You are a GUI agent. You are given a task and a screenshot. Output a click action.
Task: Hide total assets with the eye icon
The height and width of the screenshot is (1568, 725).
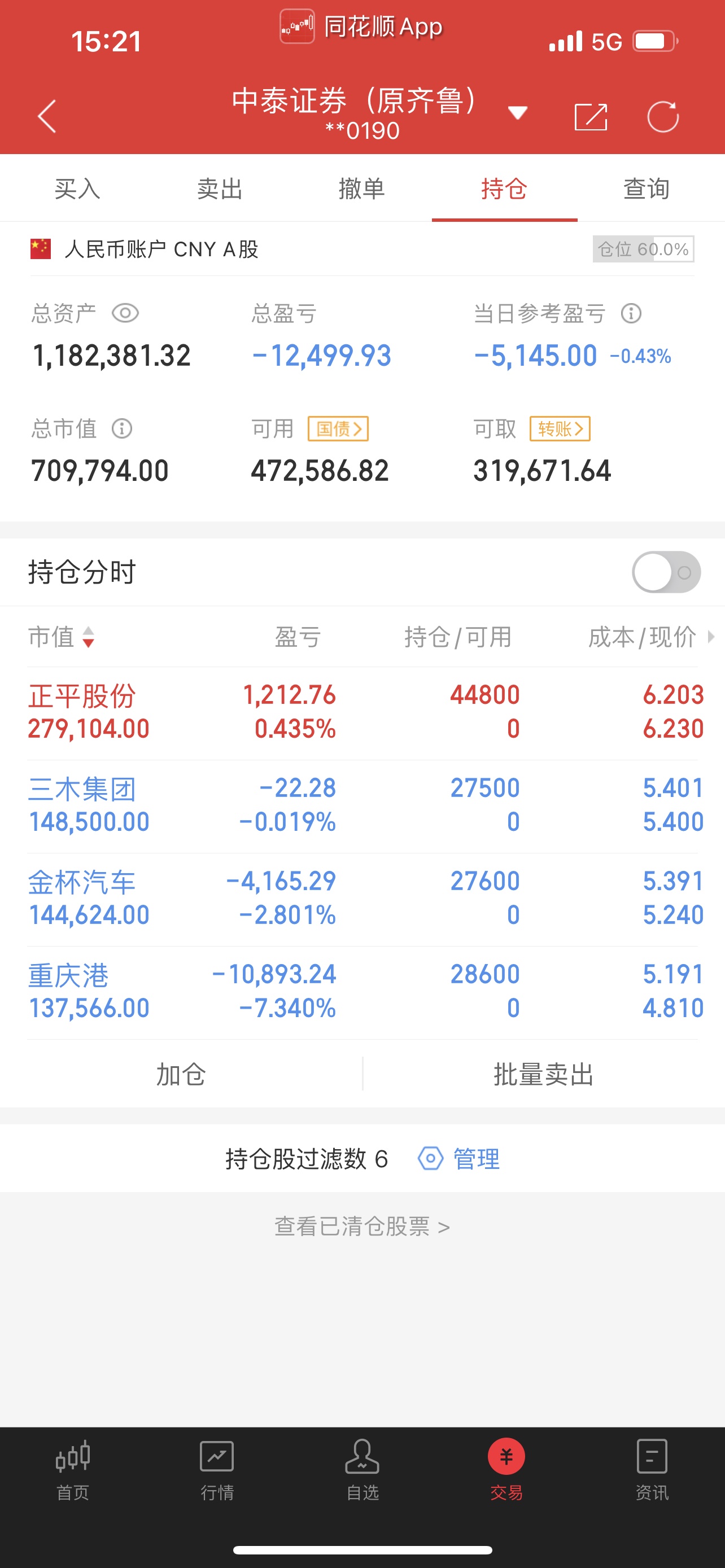coord(125,313)
